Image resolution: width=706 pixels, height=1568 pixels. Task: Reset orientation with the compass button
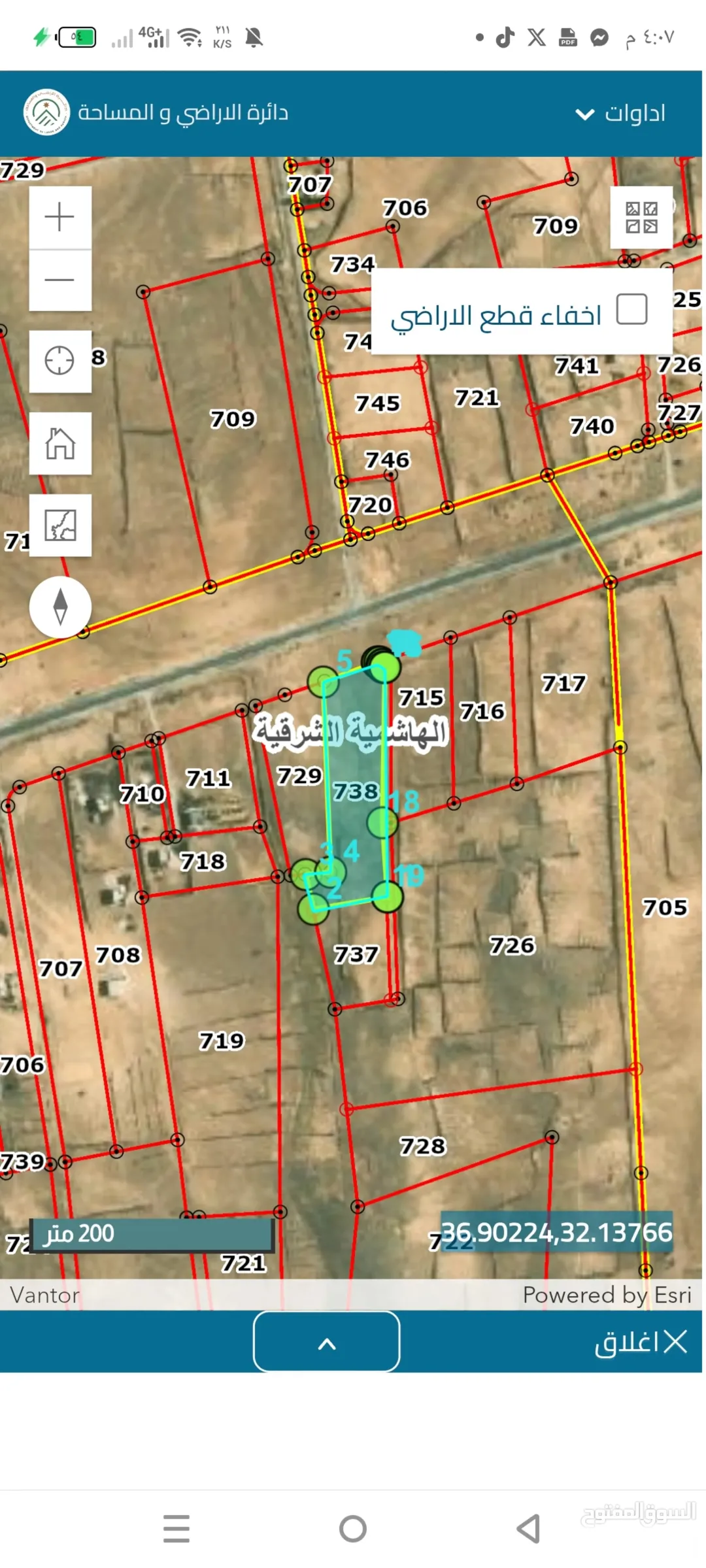coord(60,607)
